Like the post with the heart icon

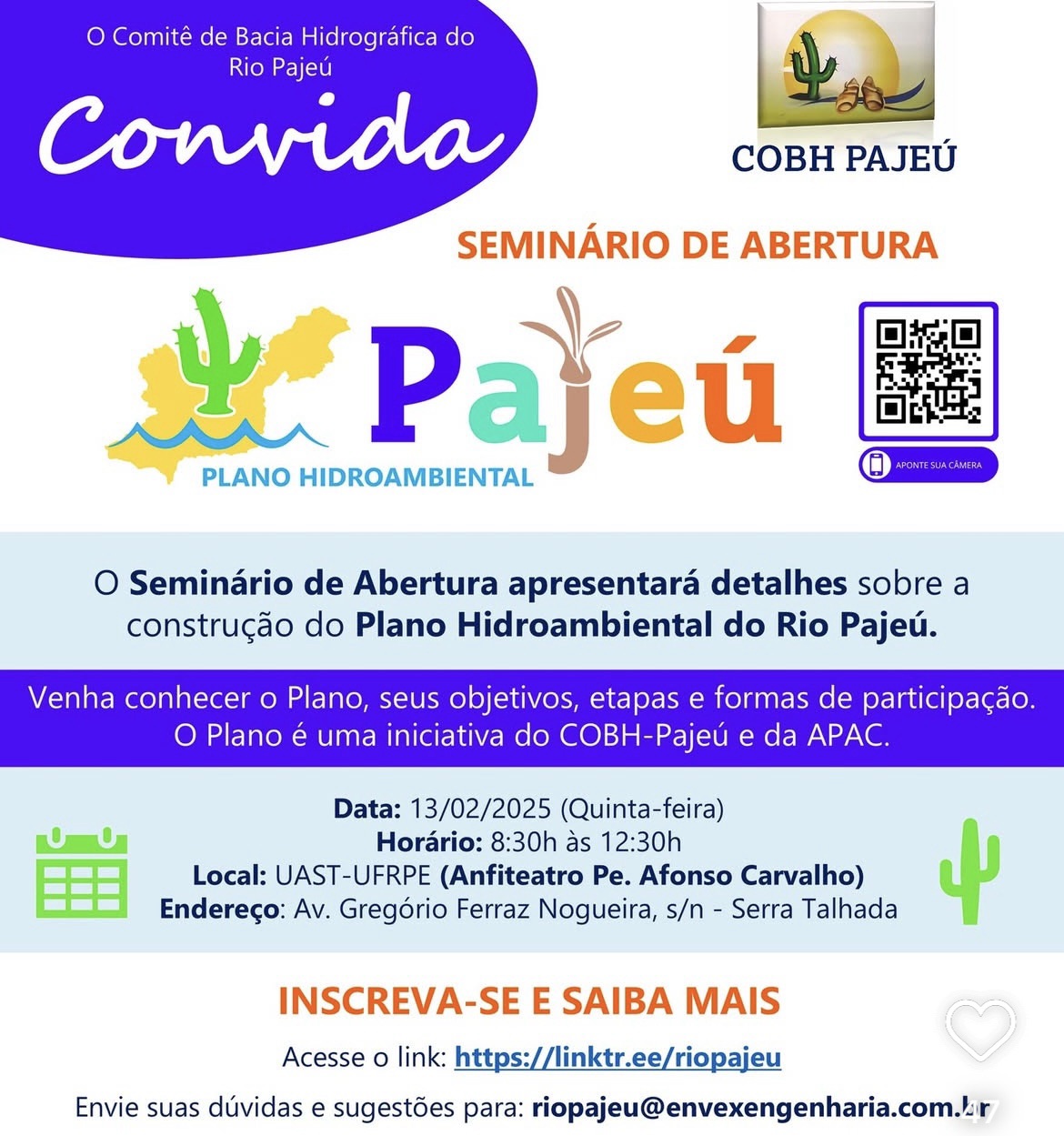click(980, 1029)
